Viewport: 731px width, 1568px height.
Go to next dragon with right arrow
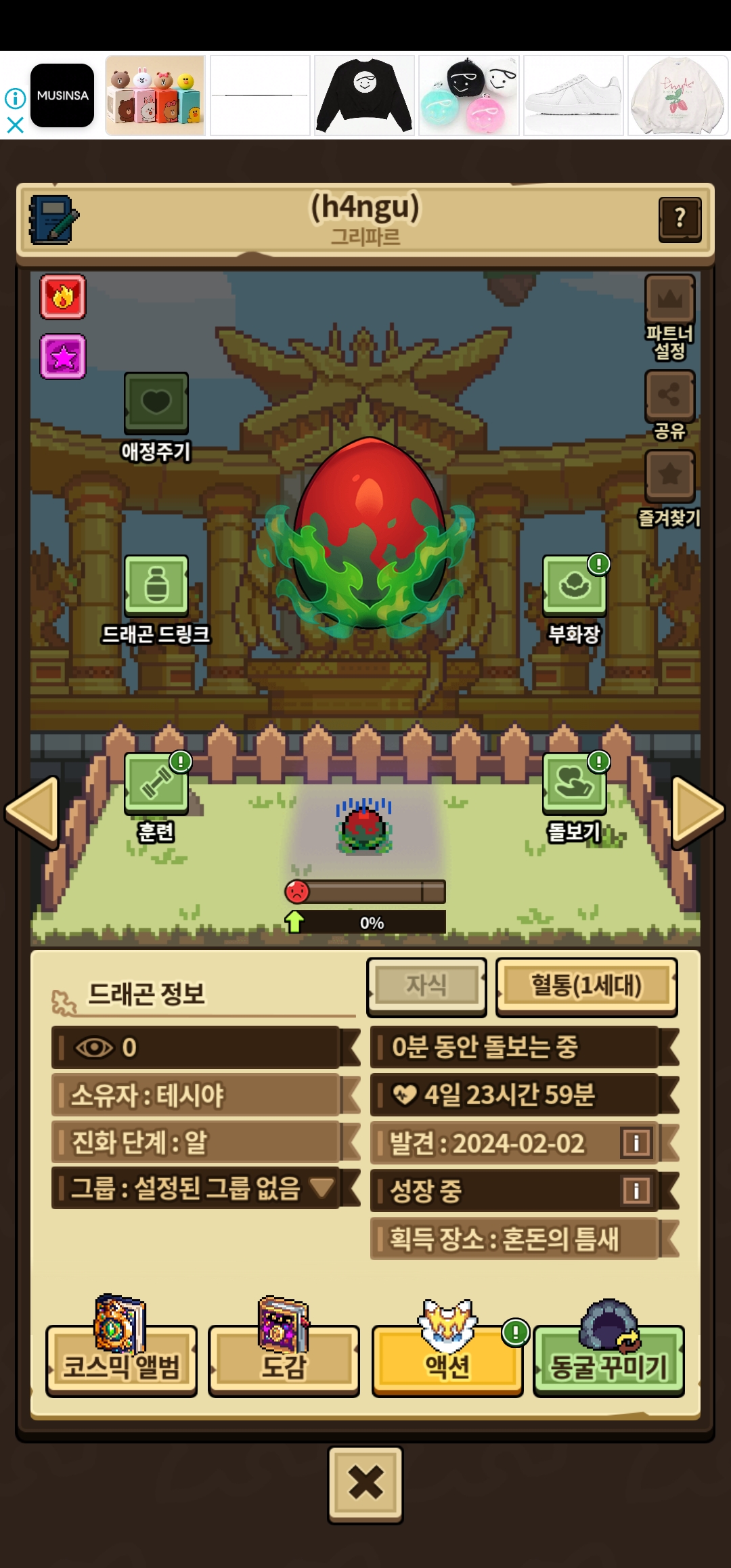pyautogui.click(x=698, y=811)
